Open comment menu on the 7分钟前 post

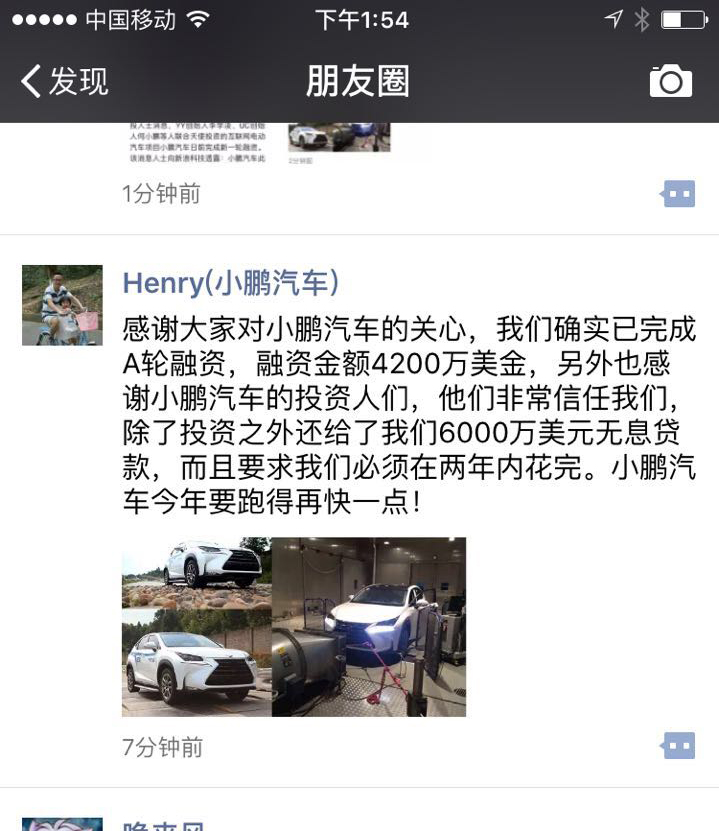click(x=679, y=745)
